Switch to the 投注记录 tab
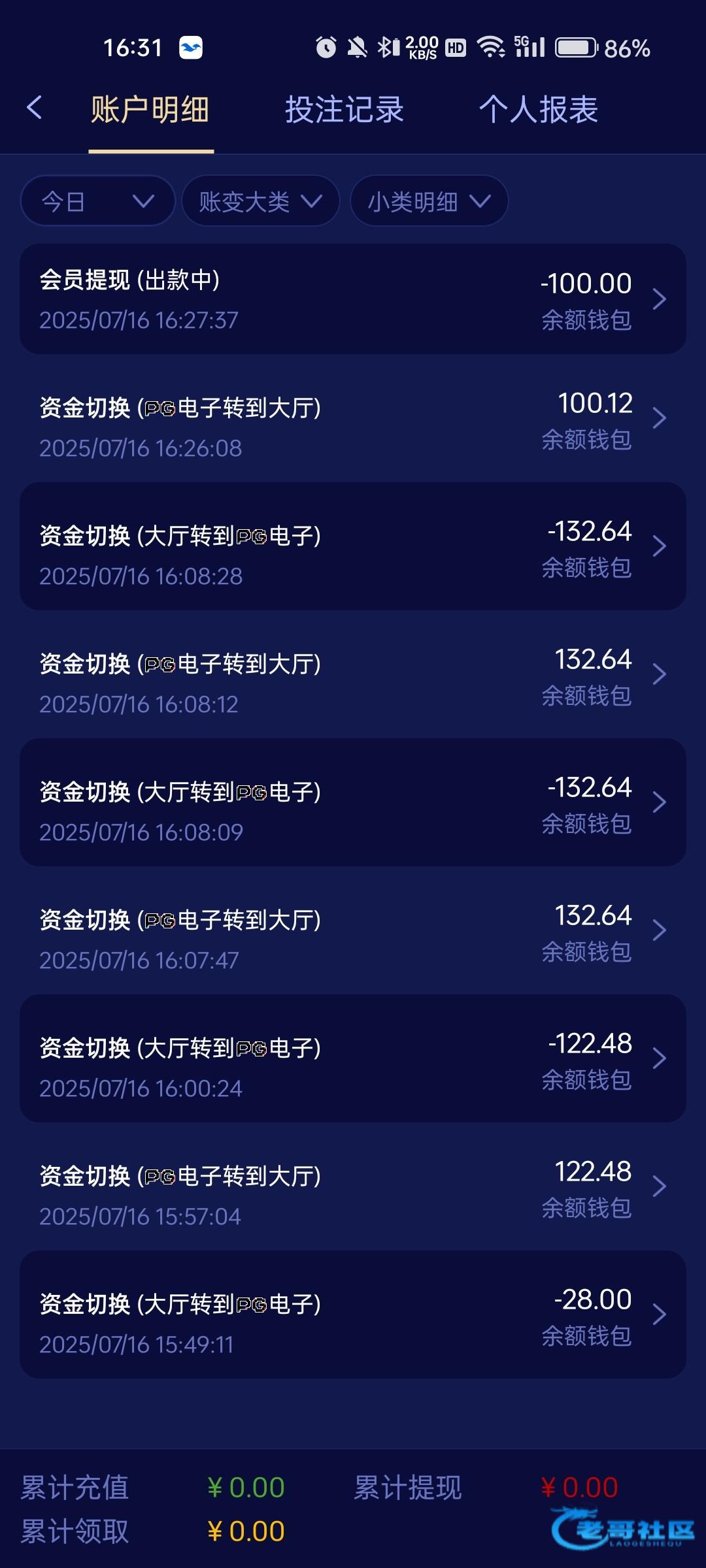Screen dimensions: 706x1568 (x=344, y=109)
